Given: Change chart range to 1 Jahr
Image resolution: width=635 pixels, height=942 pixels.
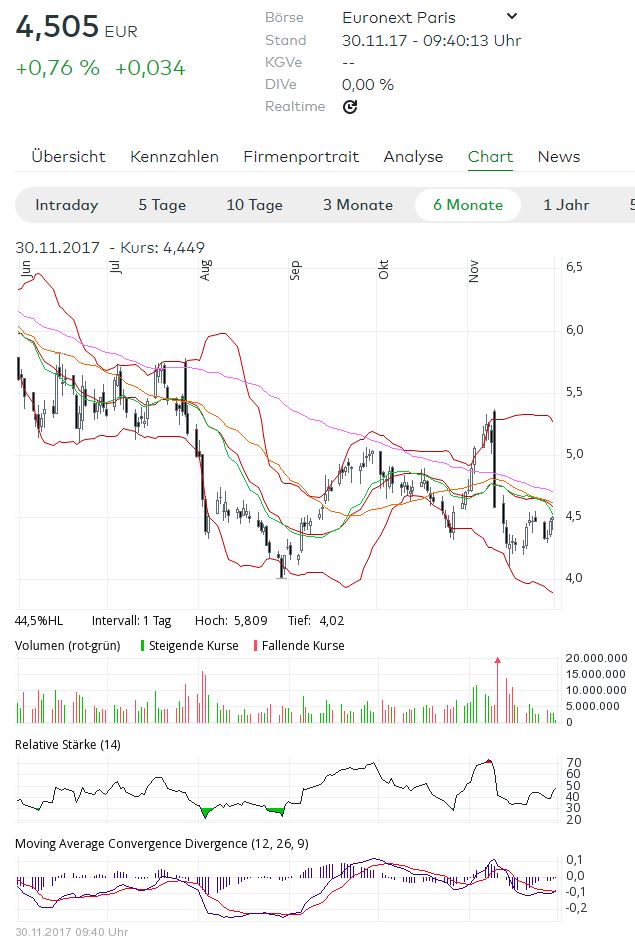Looking at the screenshot, I should 566,205.
